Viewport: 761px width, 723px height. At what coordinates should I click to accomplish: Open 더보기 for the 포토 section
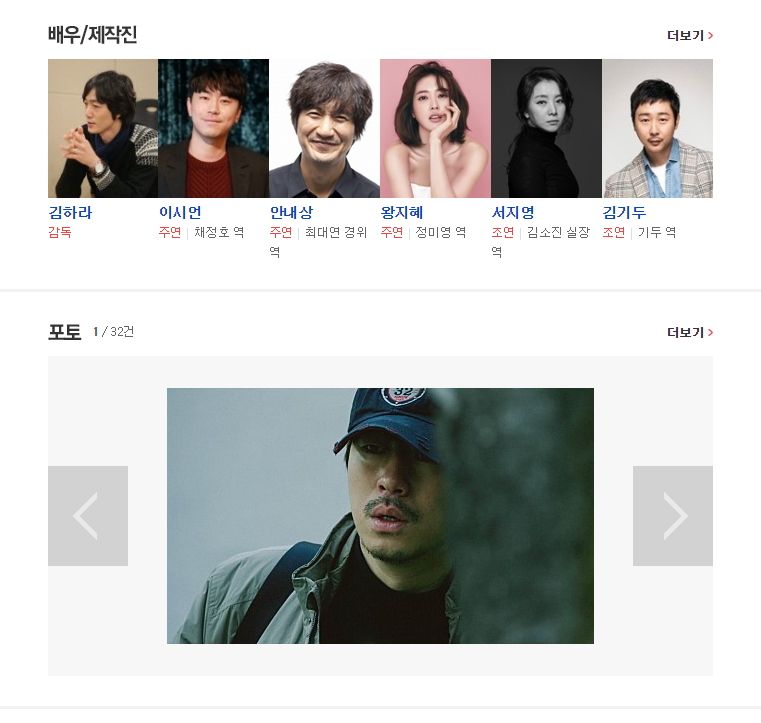pyautogui.click(x=689, y=332)
